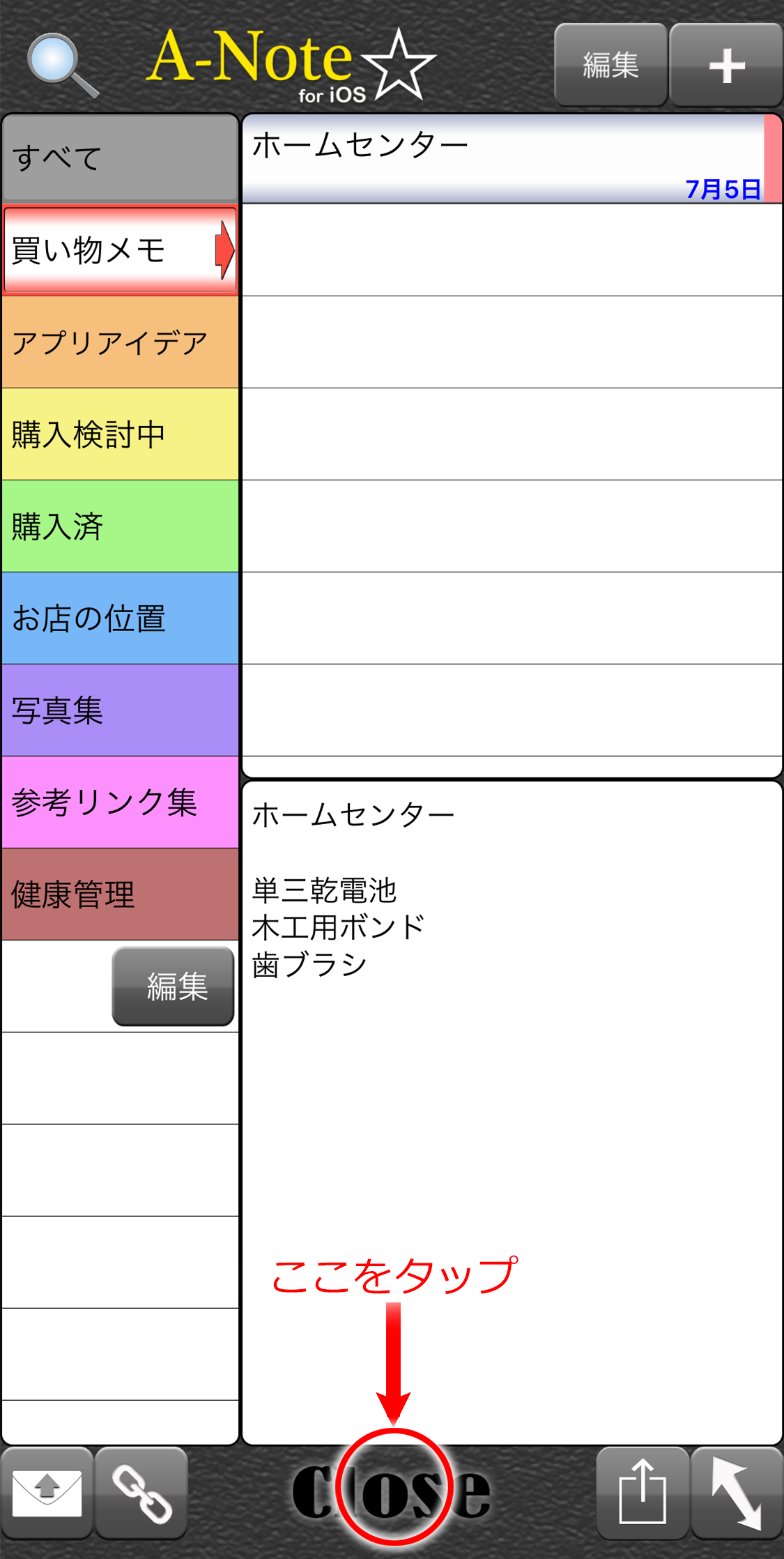Expand the note with the diagonal arrow
Viewport: 784px width, 1559px height.
coord(737,1493)
